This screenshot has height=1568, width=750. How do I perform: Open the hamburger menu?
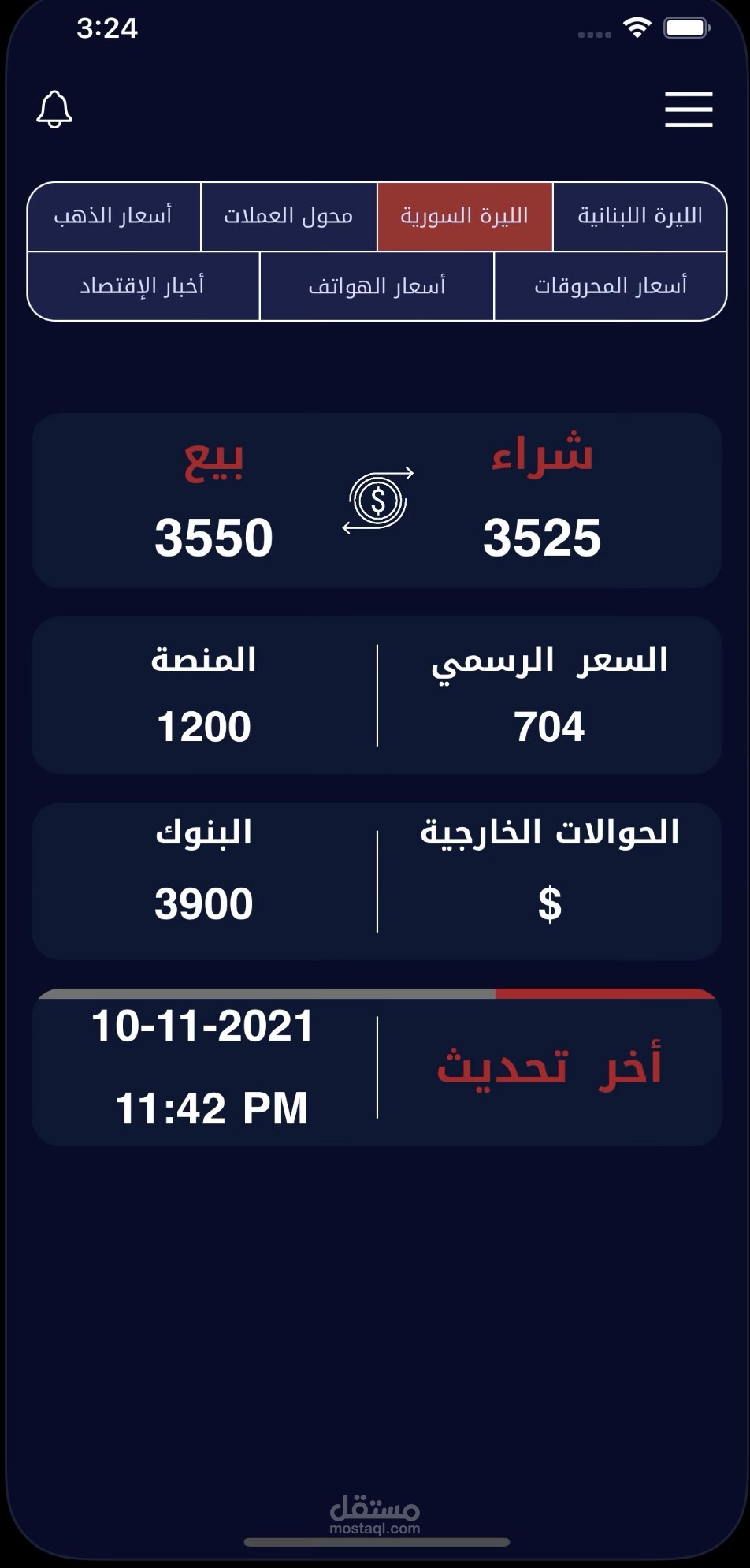coord(688,109)
